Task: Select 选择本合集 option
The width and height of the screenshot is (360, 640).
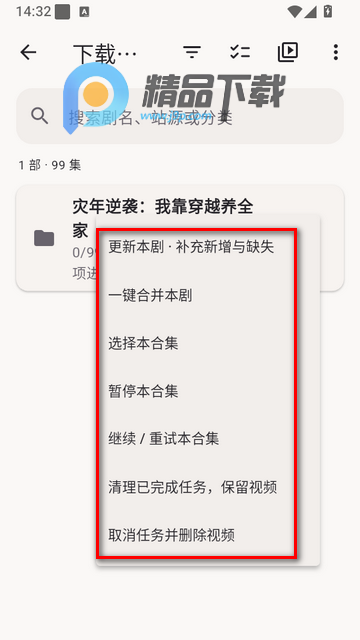Action: pos(208,343)
